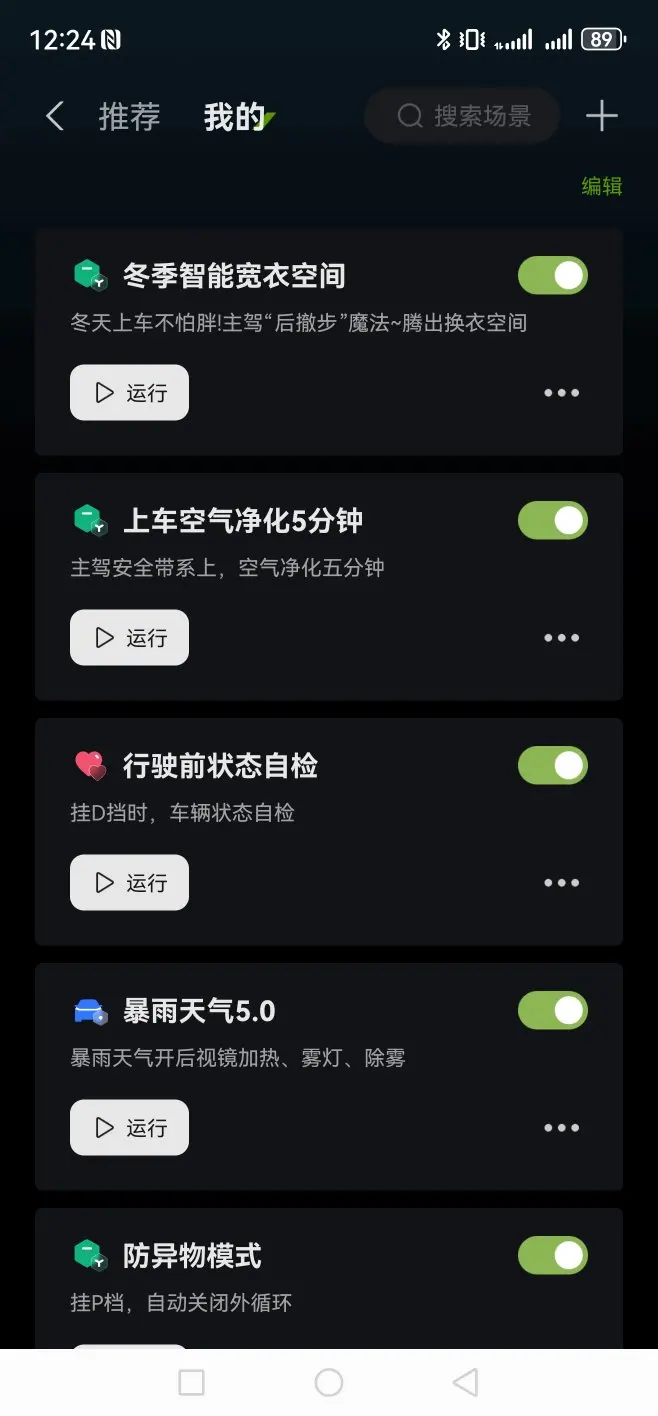Go back using the top-left arrow

55,116
